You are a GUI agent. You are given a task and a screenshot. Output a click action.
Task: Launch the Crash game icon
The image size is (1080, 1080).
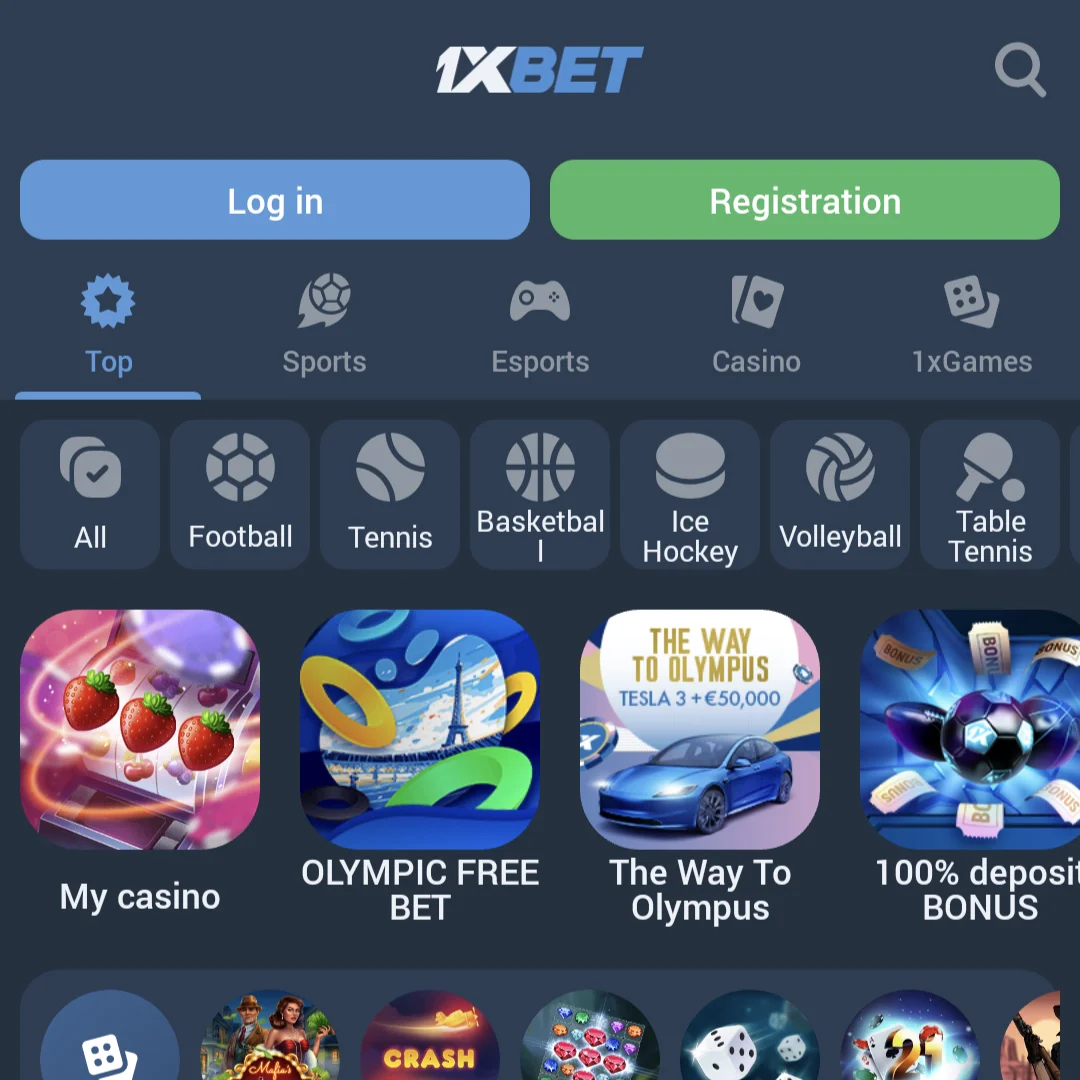tap(430, 1040)
